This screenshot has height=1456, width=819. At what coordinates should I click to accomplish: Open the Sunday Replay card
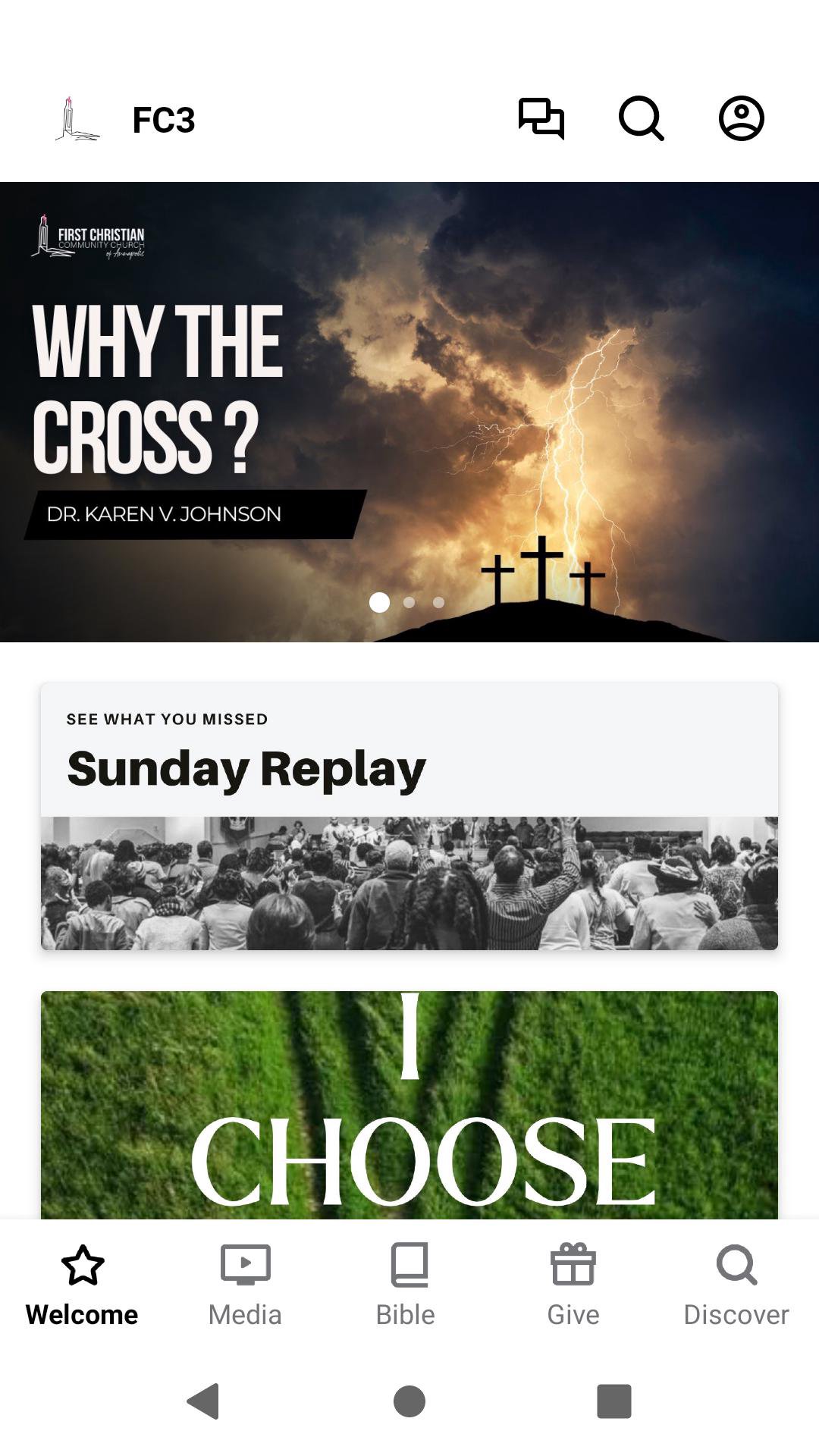click(x=409, y=816)
